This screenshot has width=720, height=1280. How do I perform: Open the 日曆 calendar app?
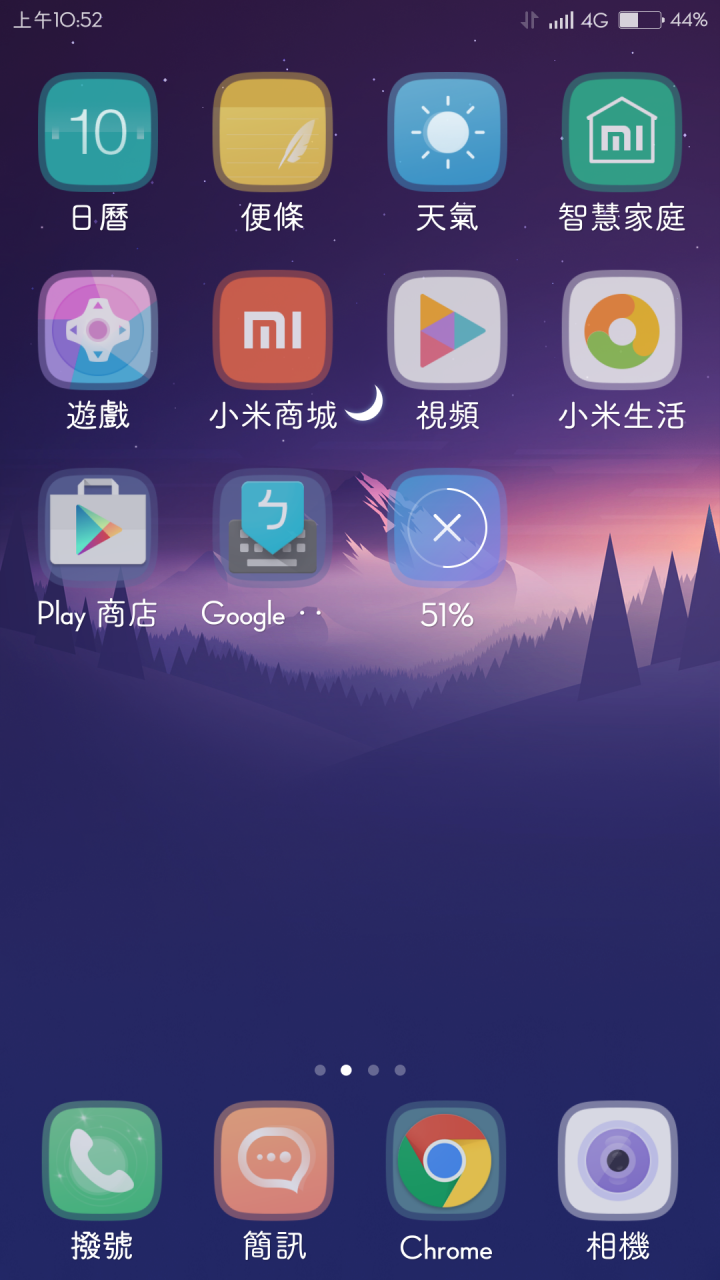point(98,132)
